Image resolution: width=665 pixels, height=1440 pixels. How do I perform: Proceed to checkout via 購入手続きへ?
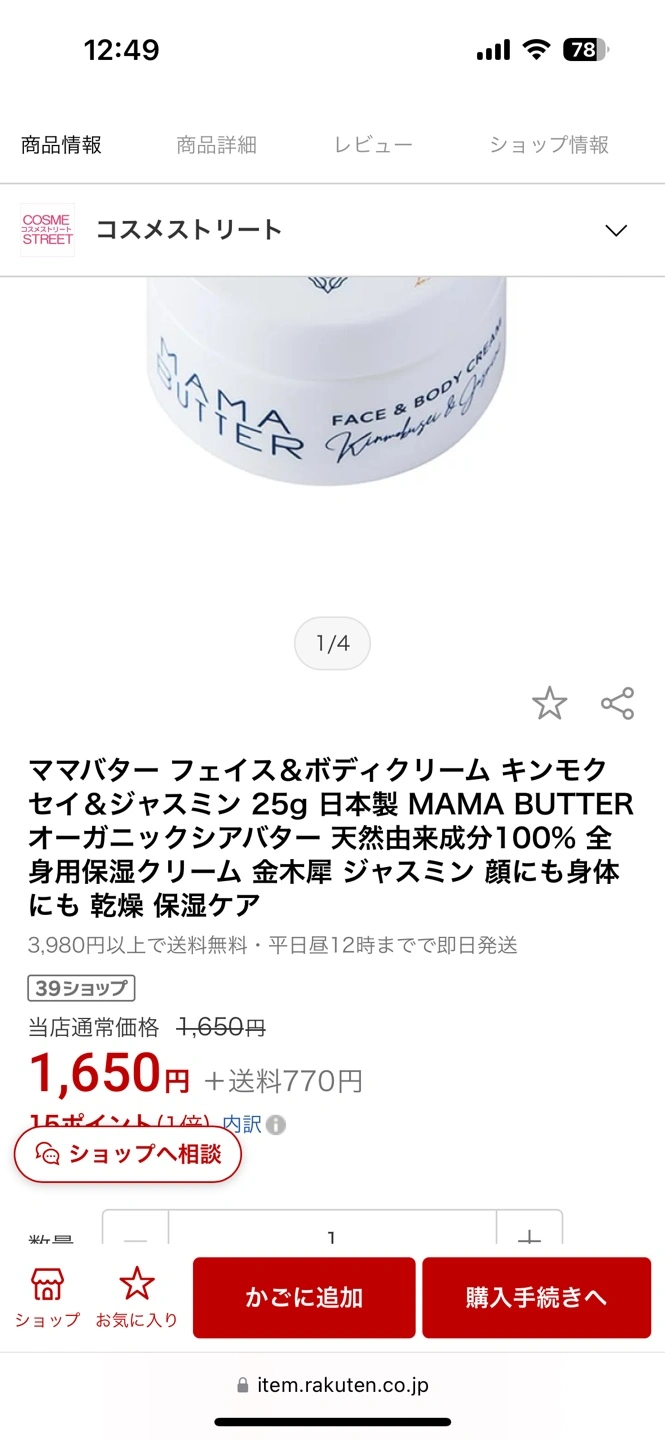click(x=536, y=1297)
